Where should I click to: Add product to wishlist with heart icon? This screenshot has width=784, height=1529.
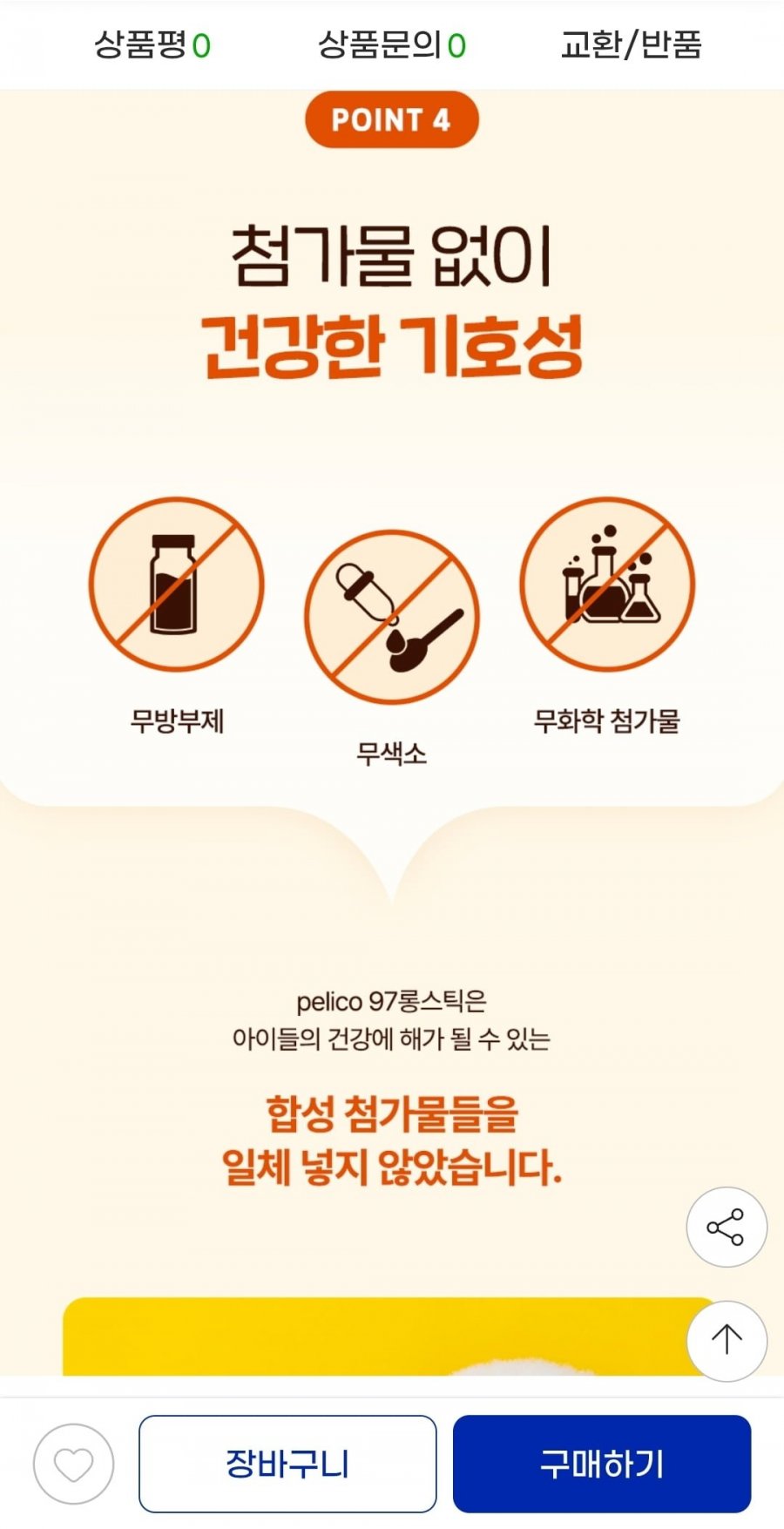click(74, 1464)
